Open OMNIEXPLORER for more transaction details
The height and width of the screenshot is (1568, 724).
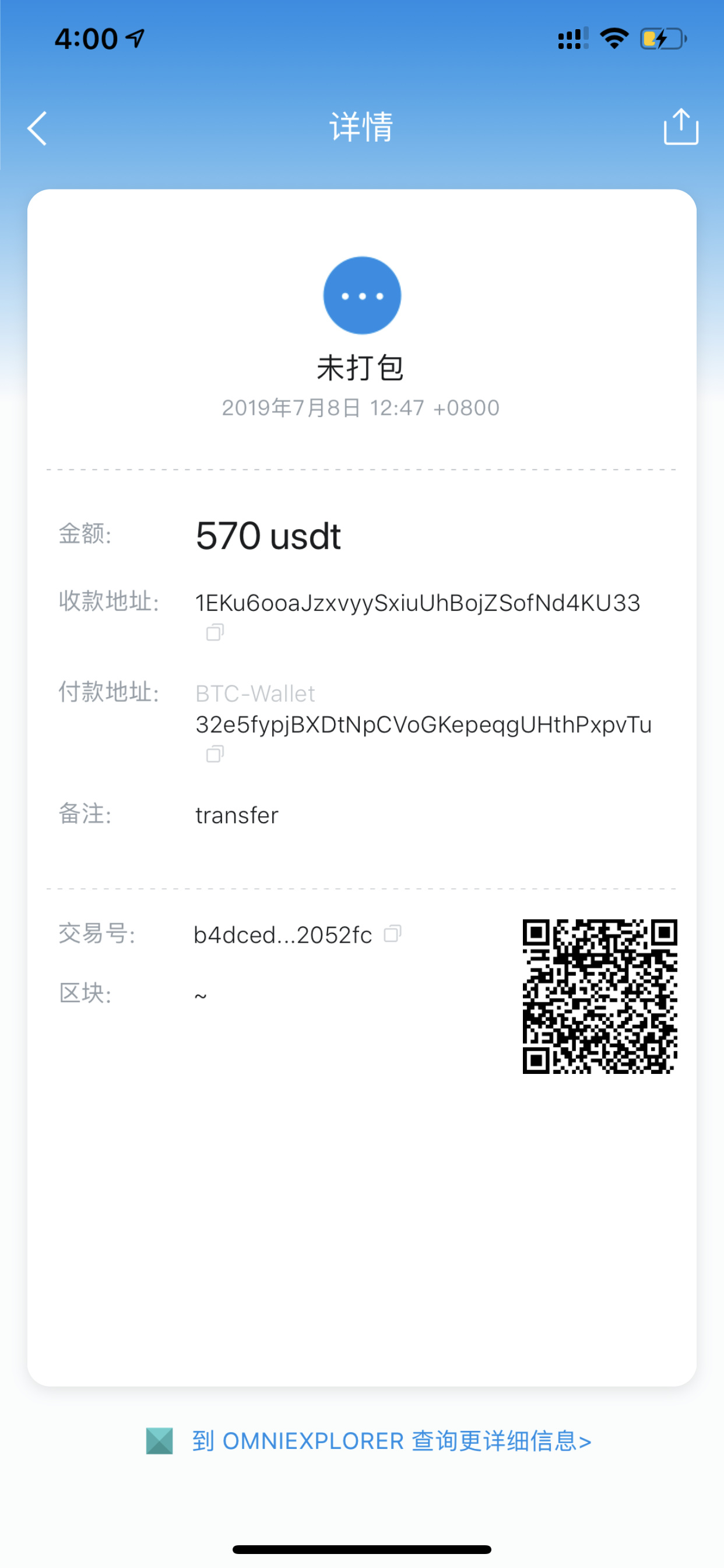click(x=392, y=1440)
